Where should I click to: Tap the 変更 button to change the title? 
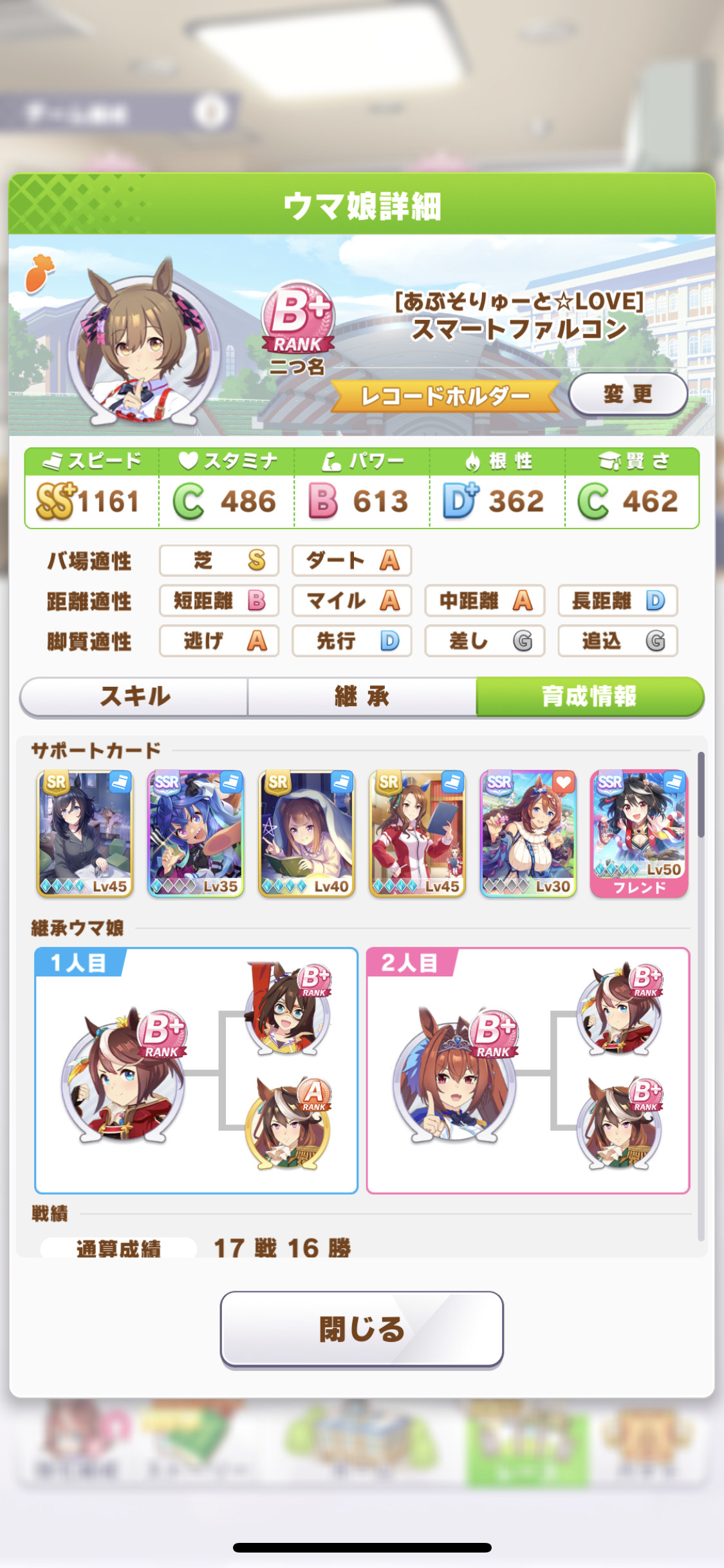[628, 394]
